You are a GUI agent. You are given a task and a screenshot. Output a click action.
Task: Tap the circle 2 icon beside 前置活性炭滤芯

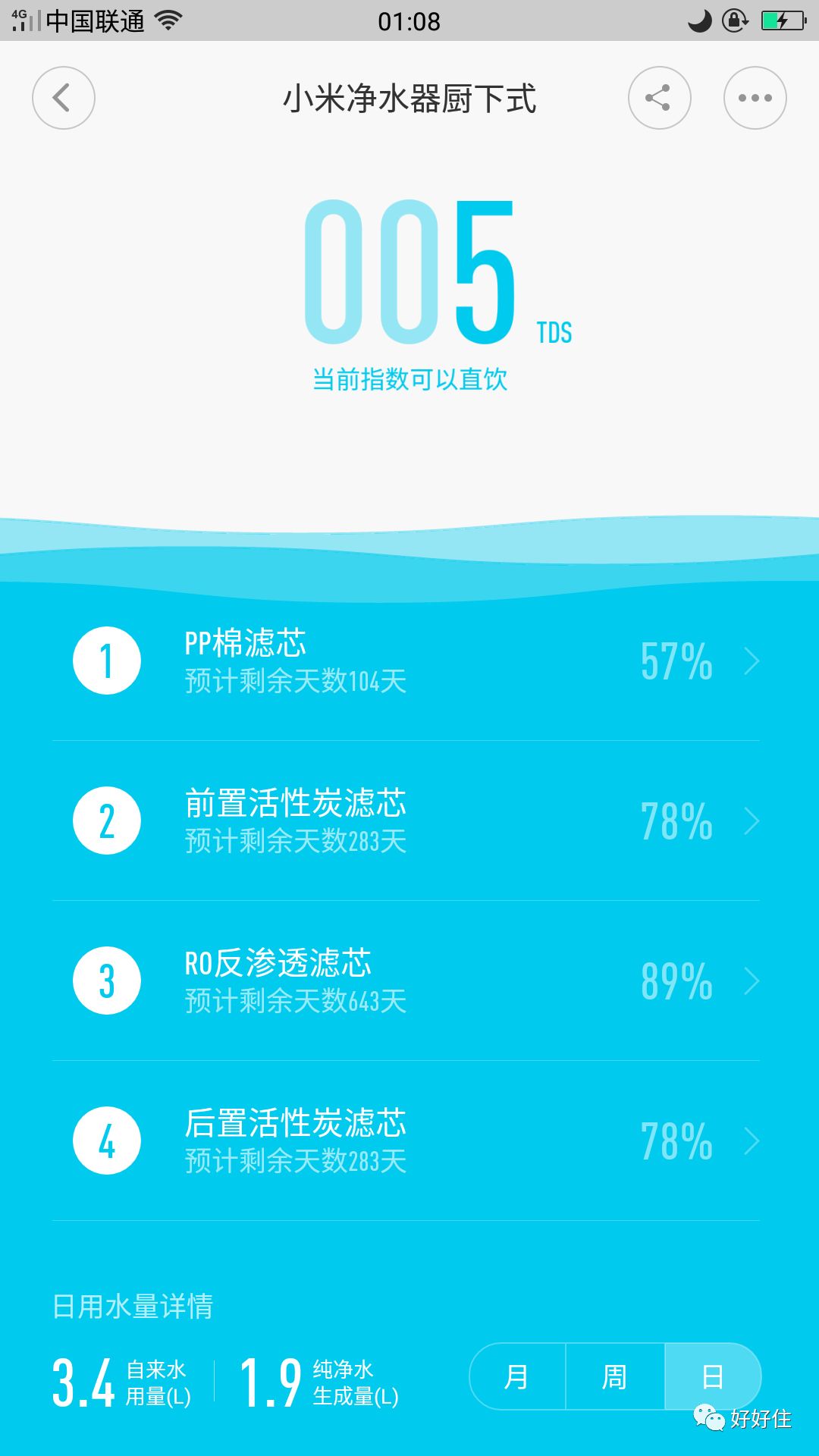106,820
